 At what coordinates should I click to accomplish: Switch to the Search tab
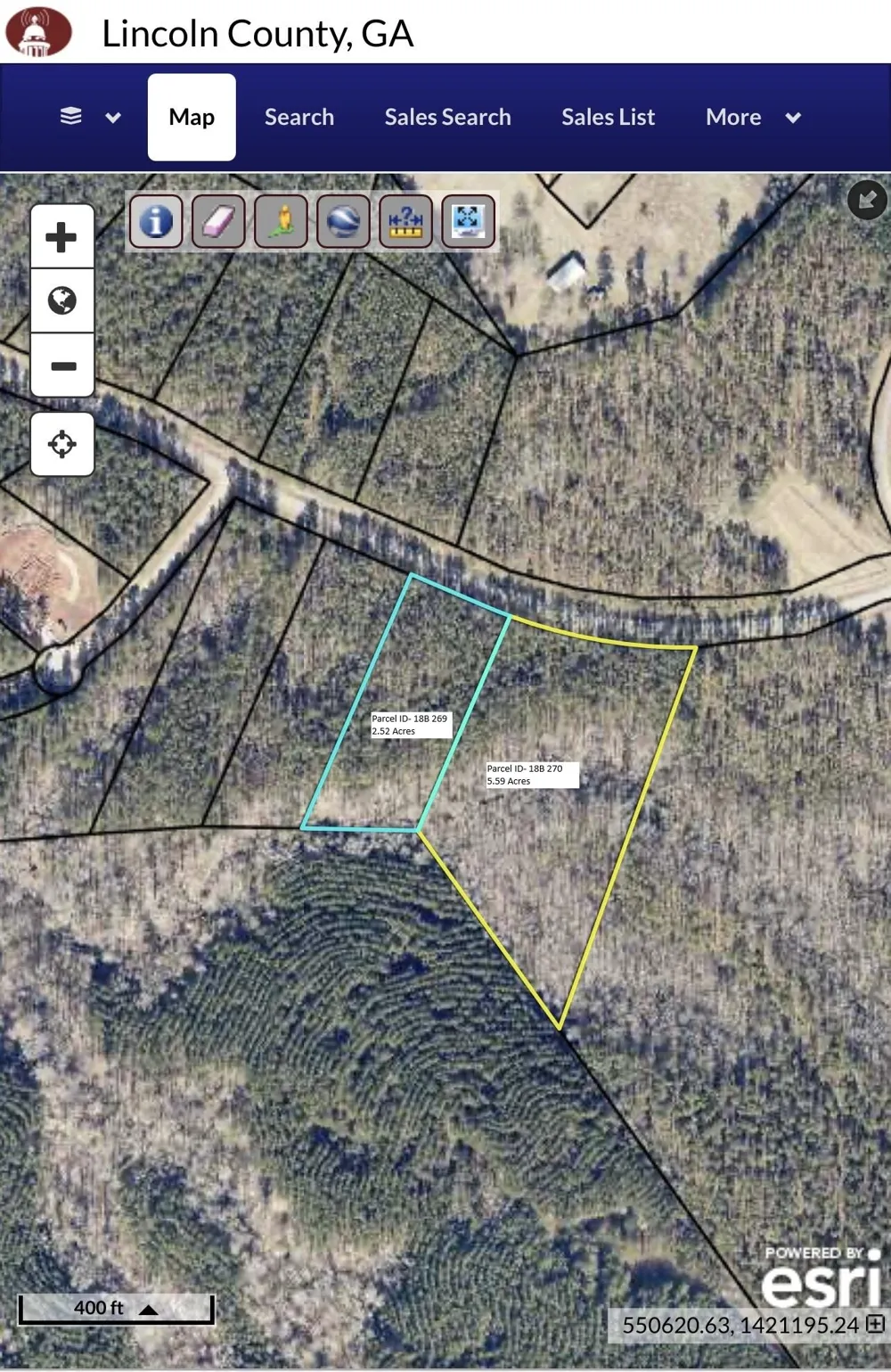298,117
